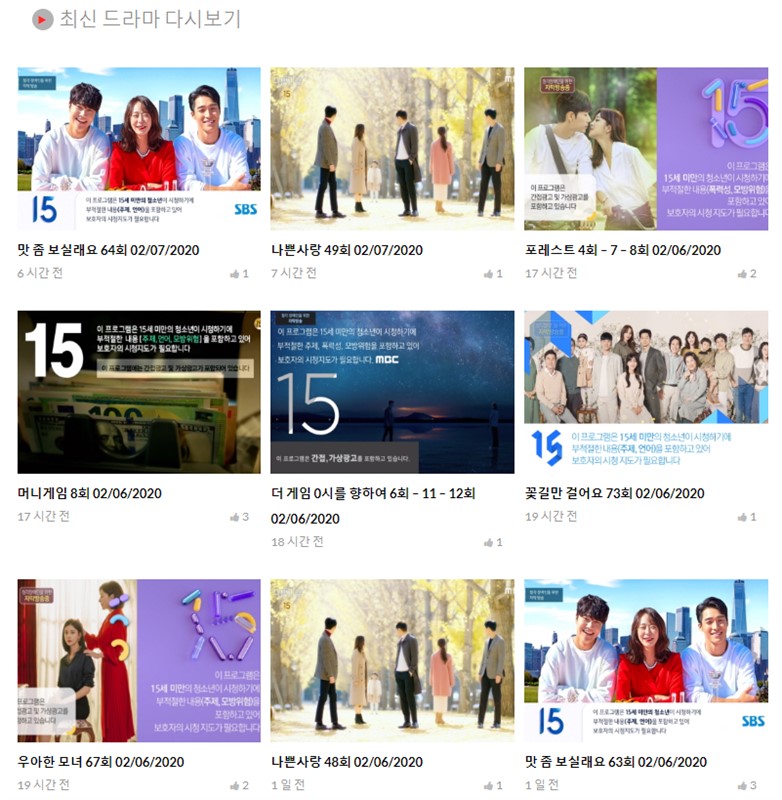
Task: Open 포레스트 4회 thumbnail
Action: (646, 149)
